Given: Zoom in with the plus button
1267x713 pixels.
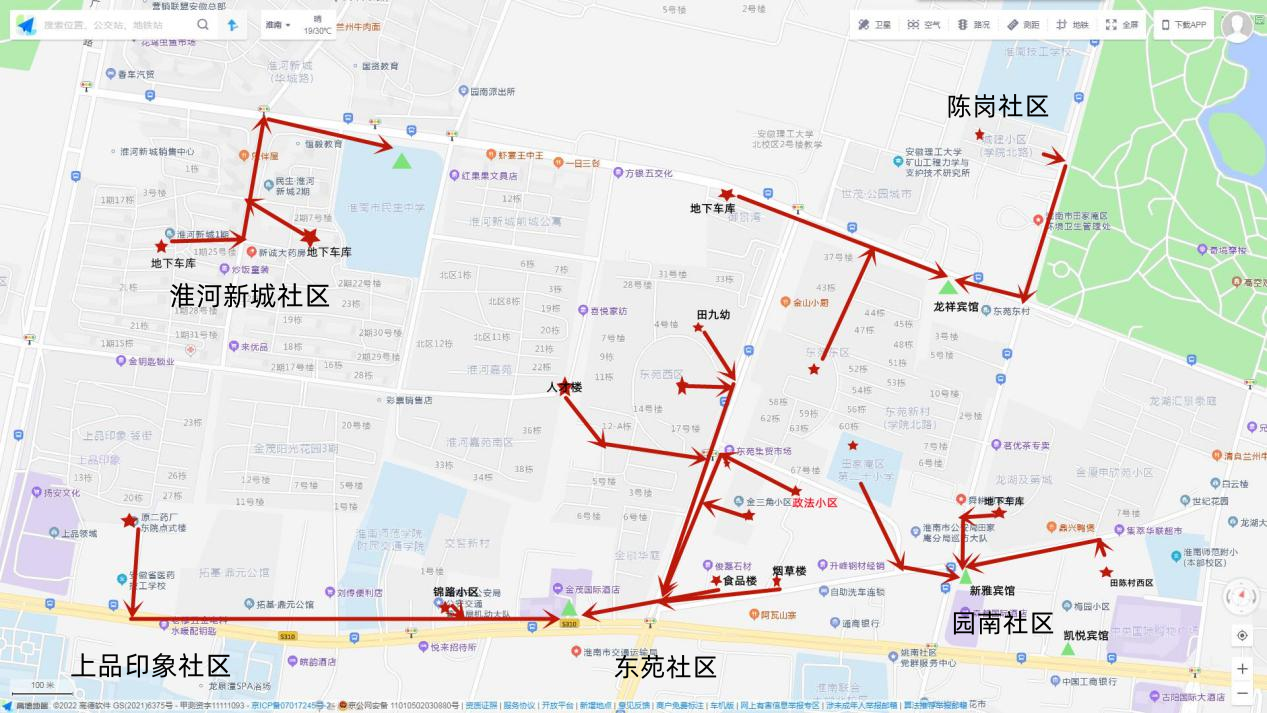Looking at the screenshot, I should click(1242, 668).
